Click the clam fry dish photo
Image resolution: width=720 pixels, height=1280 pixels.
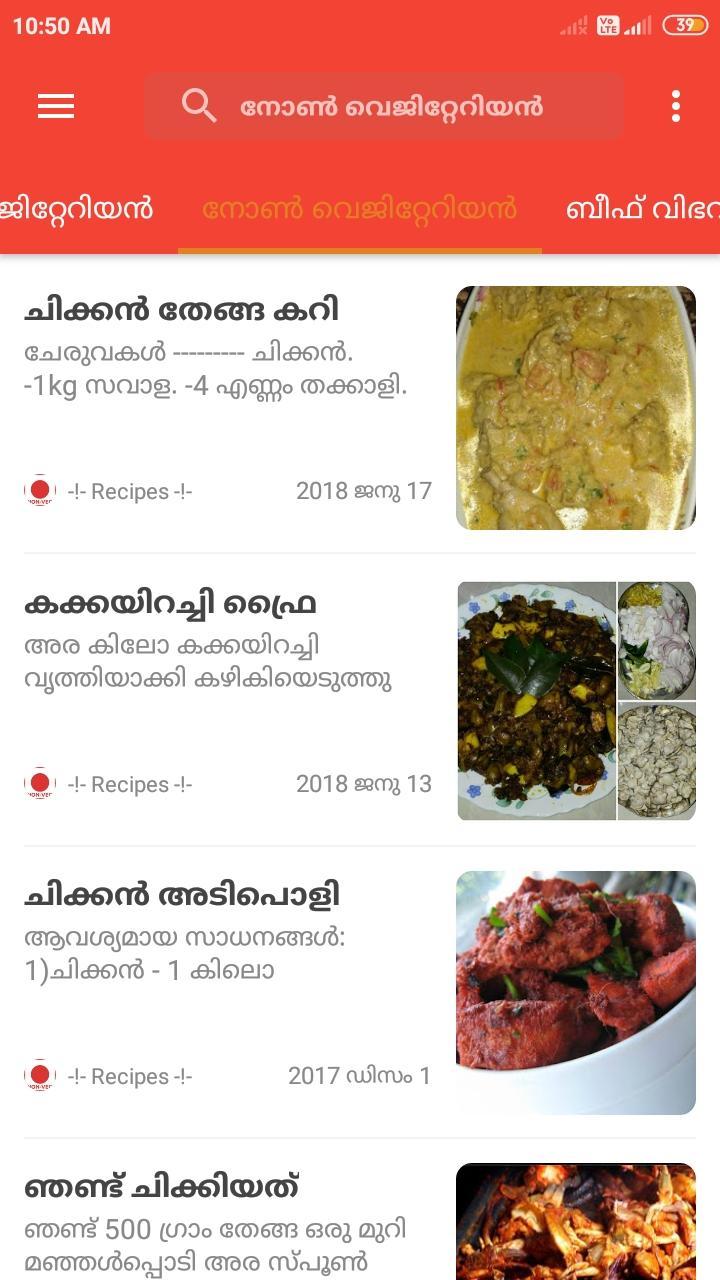[x=575, y=700]
